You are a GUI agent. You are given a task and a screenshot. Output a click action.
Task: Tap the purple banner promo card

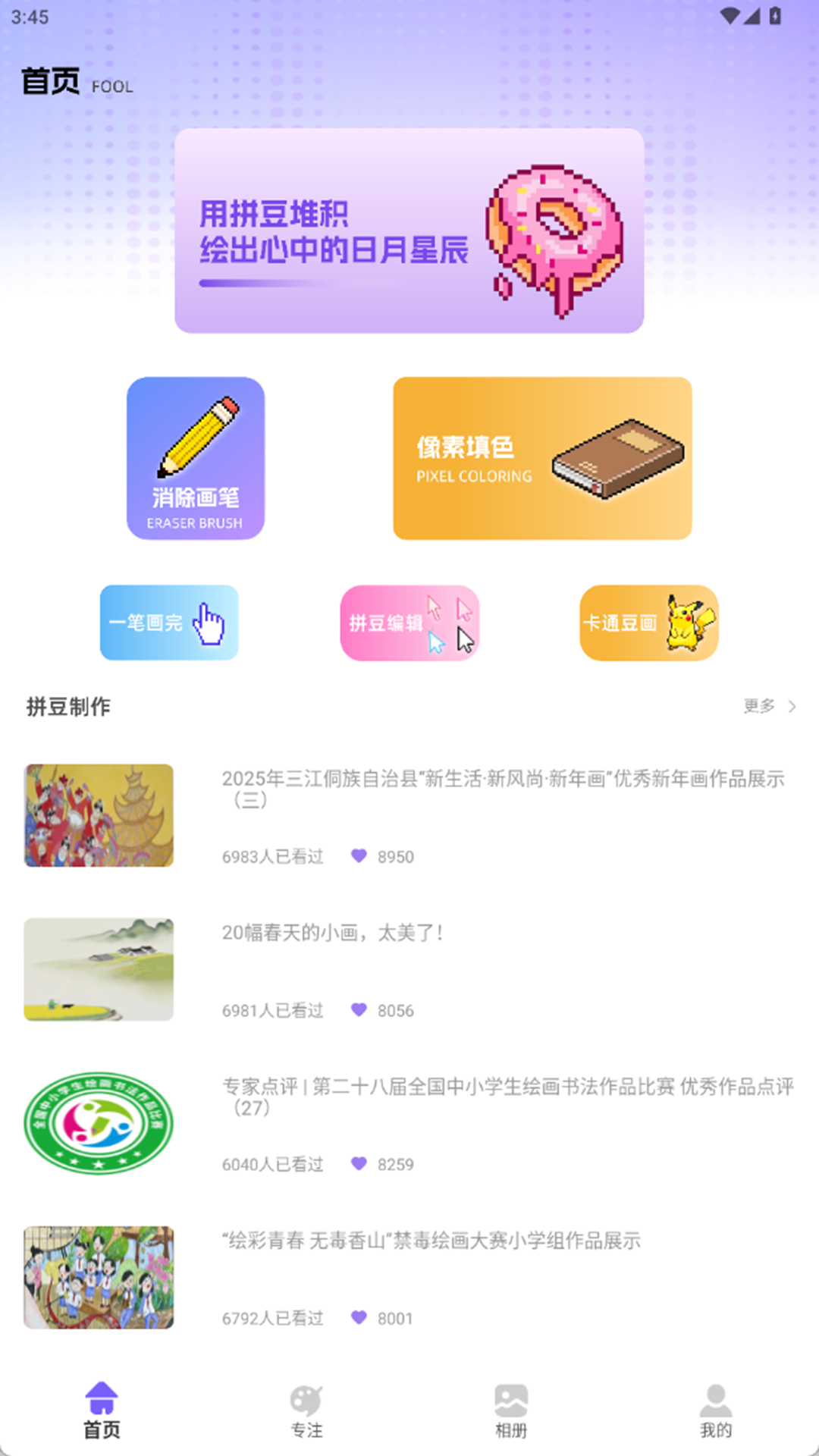click(x=409, y=230)
